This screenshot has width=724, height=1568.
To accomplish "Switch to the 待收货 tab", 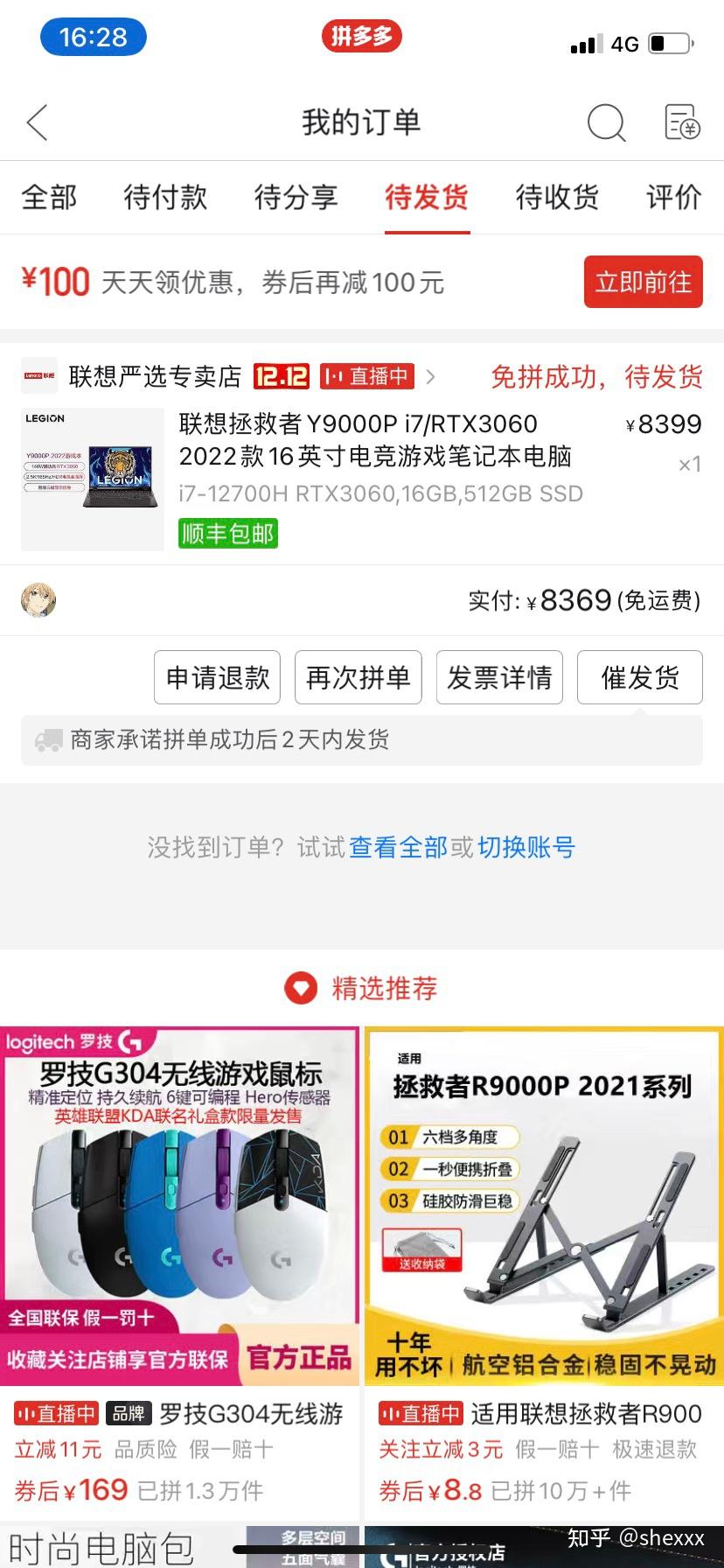I will pos(557,198).
